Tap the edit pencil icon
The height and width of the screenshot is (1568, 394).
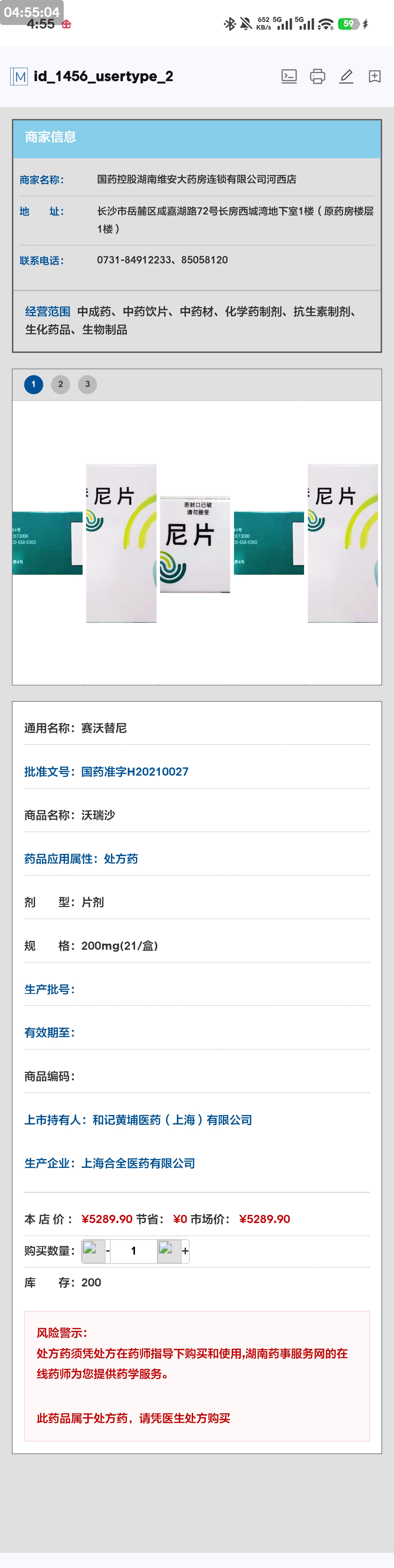pyautogui.click(x=346, y=76)
